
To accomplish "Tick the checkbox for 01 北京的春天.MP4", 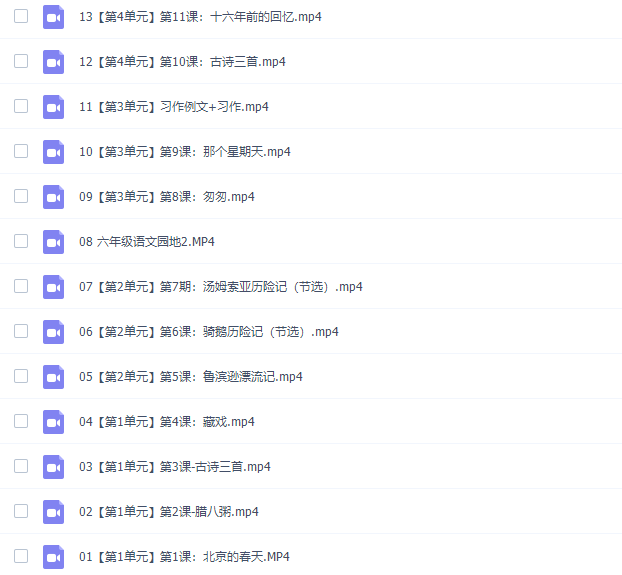I will (21, 556).
